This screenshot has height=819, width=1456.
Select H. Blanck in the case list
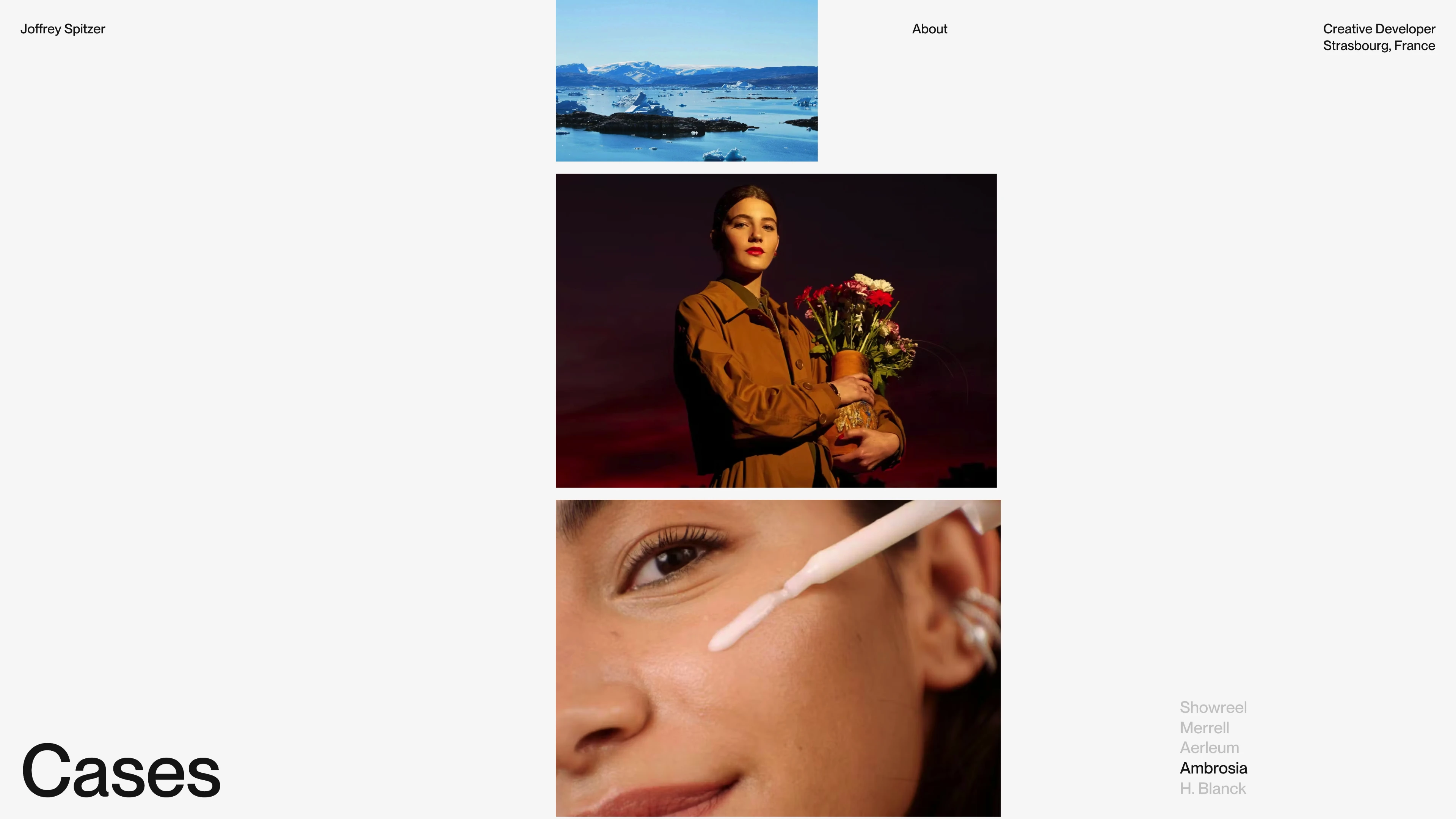pyautogui.click(x=1213, y=788)
